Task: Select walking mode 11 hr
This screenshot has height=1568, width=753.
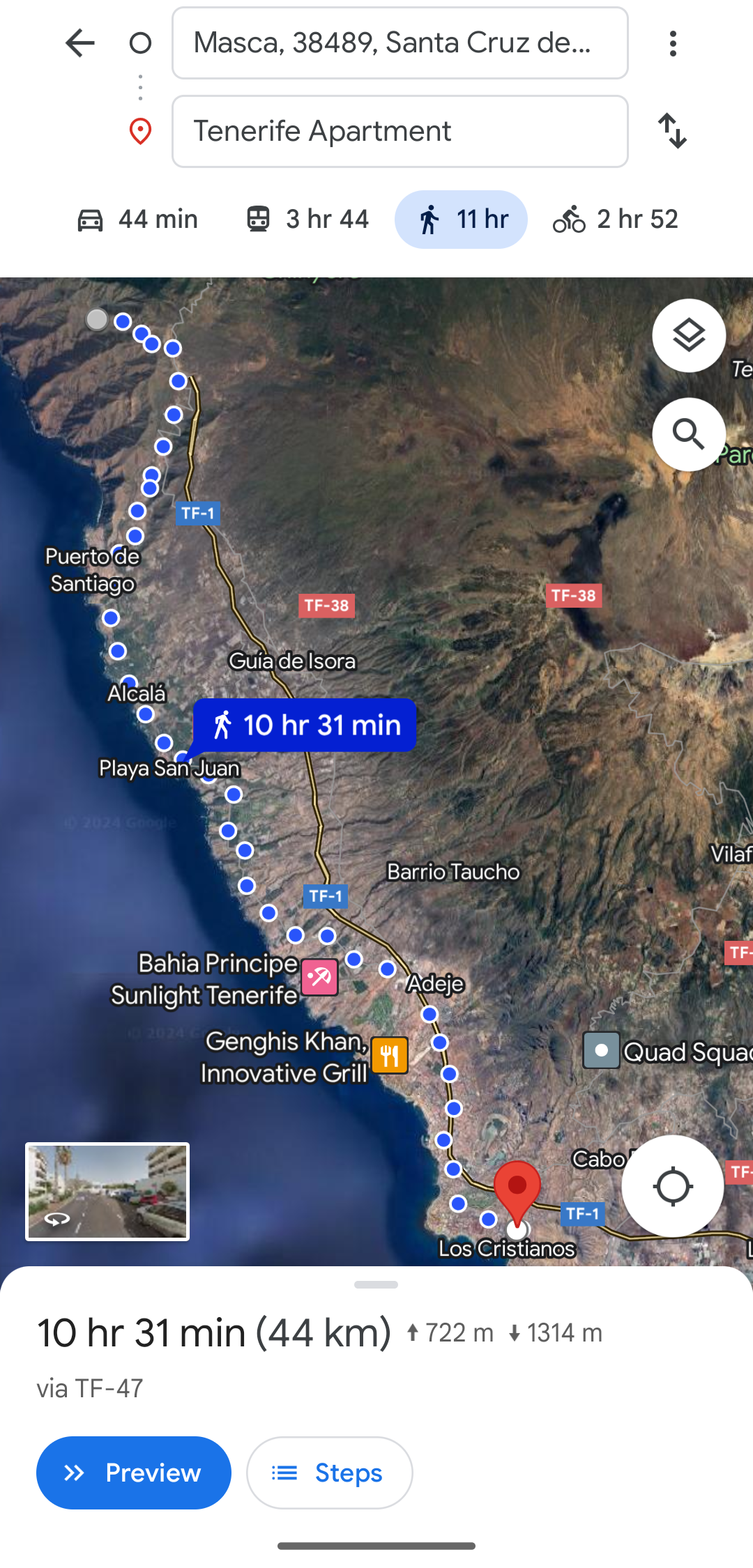Action: [461, 220]
